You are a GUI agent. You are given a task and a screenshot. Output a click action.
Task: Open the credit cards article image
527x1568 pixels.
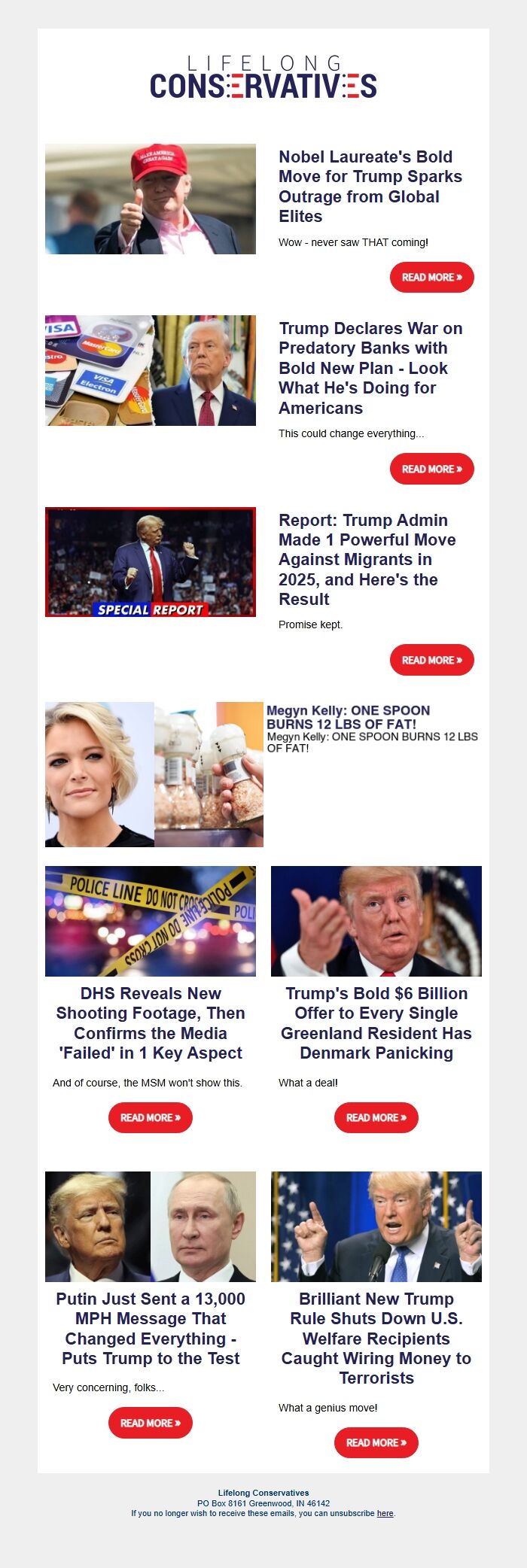coord(151,371)
